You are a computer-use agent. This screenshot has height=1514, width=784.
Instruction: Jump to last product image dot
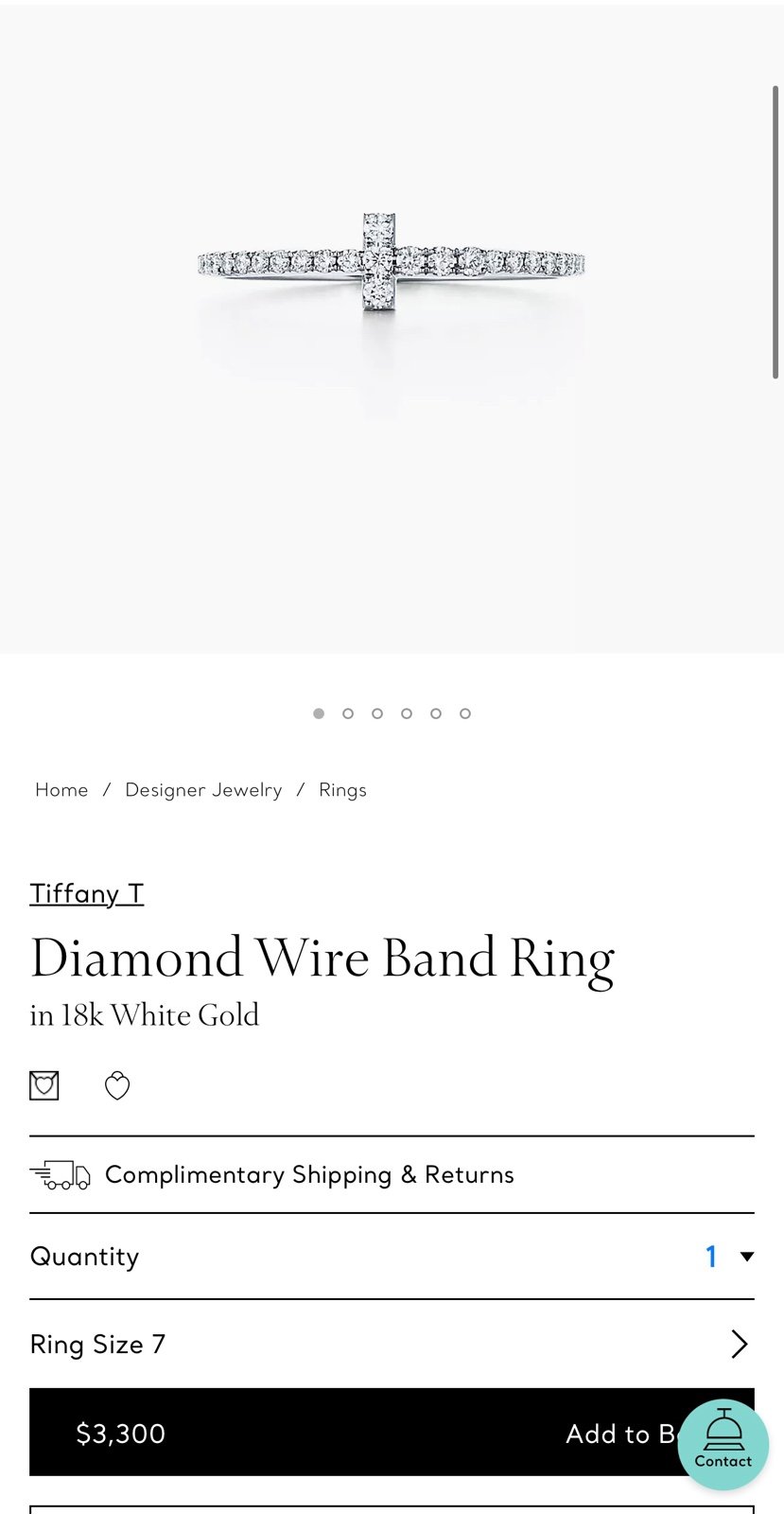coord(465,713)
